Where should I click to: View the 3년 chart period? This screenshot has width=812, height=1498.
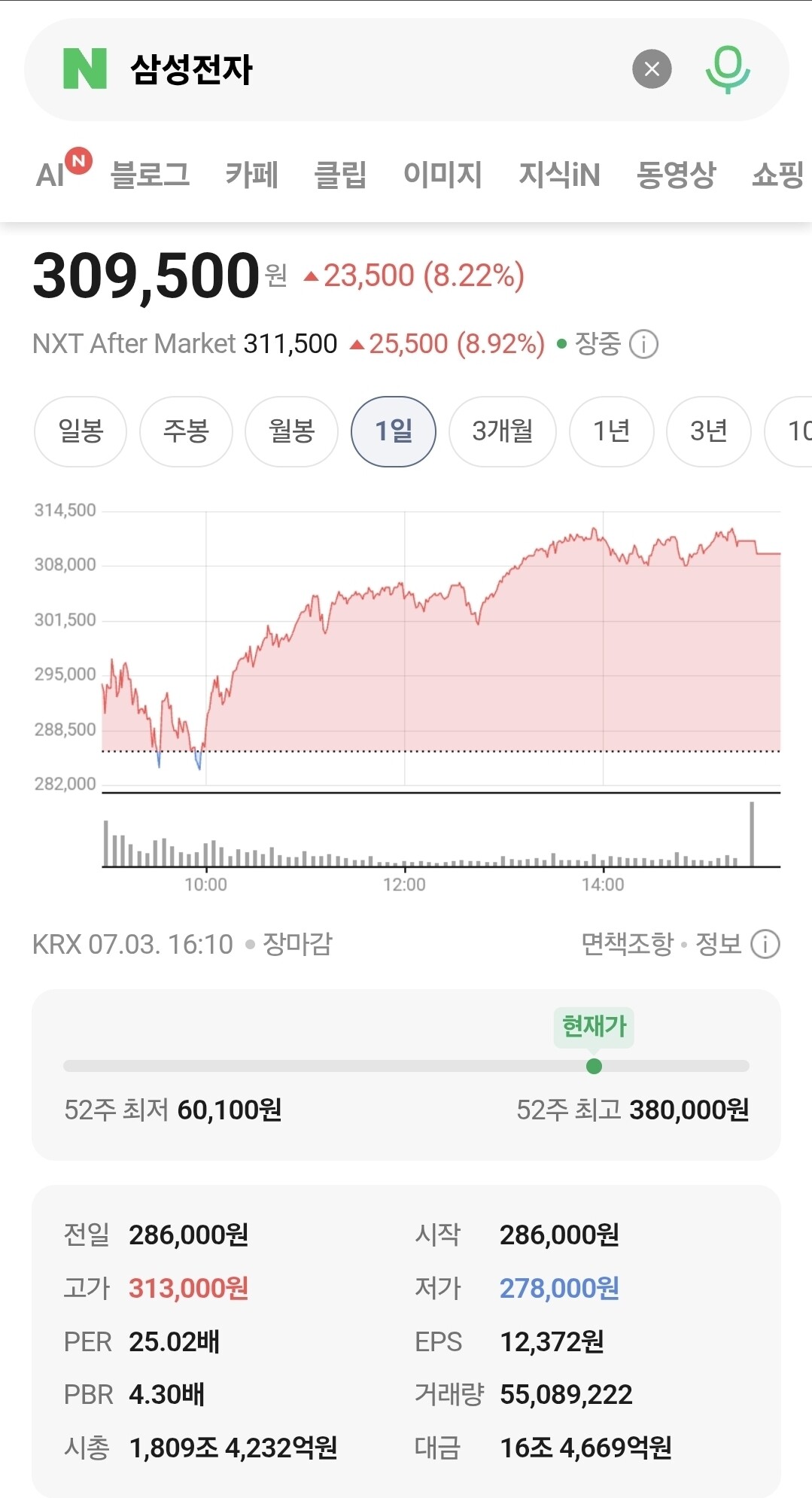[709, 431]
